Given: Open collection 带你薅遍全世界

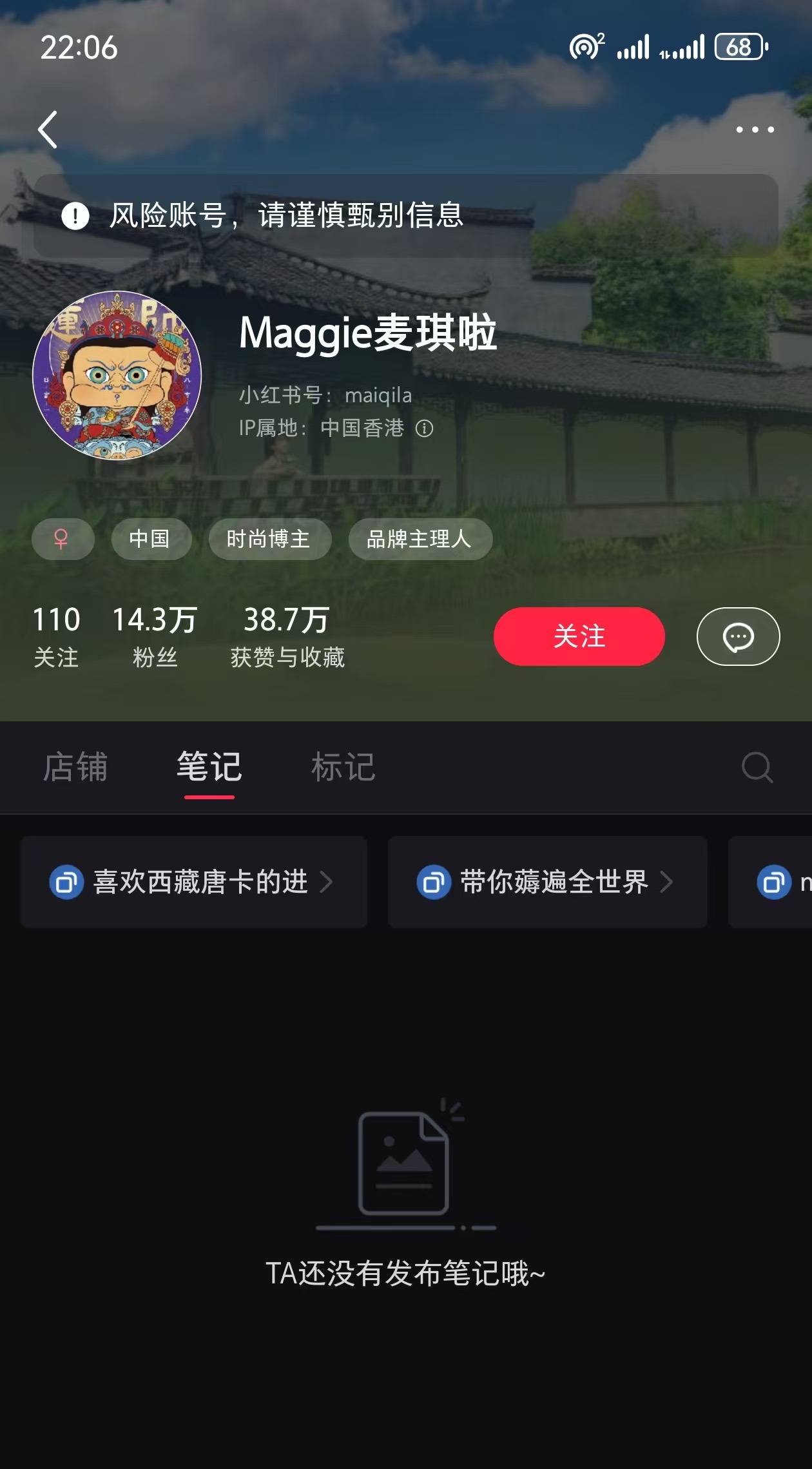Looking at the screenshot, I should click(547, 882).
